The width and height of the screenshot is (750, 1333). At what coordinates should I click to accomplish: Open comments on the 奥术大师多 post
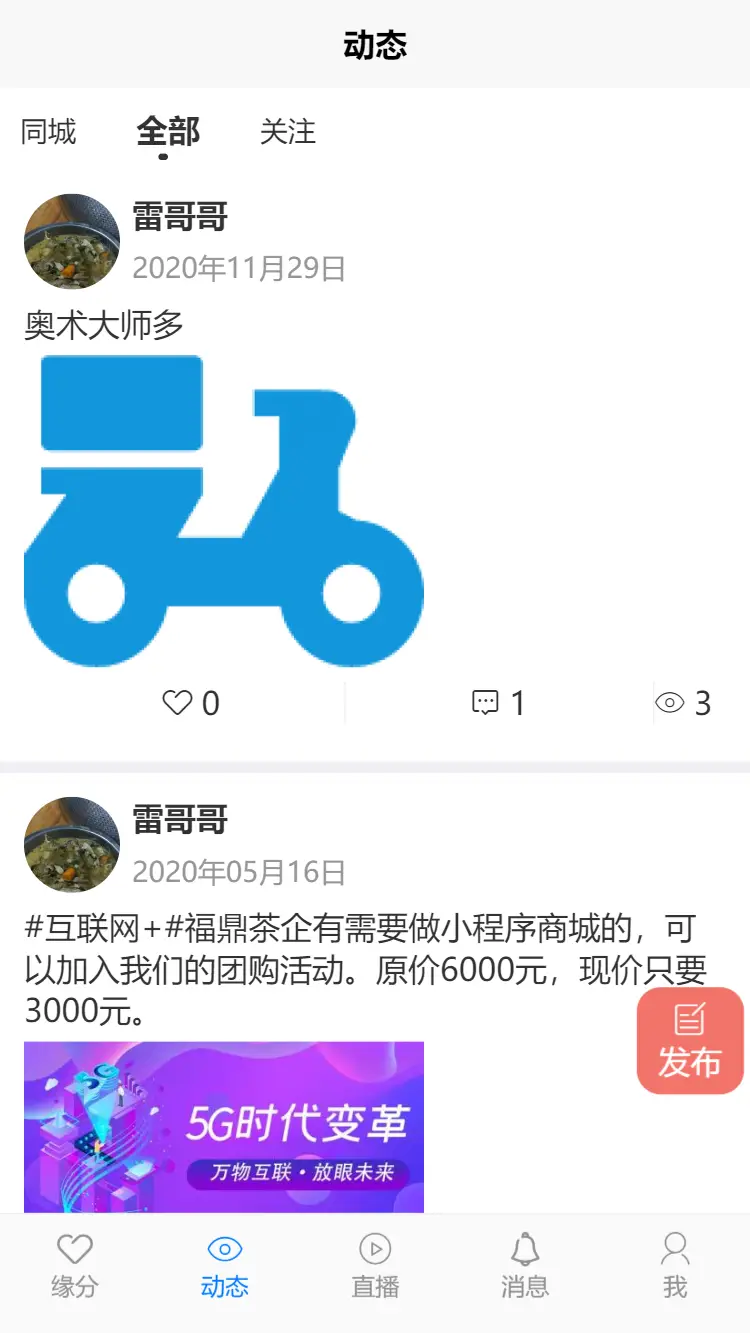(498, 703)
